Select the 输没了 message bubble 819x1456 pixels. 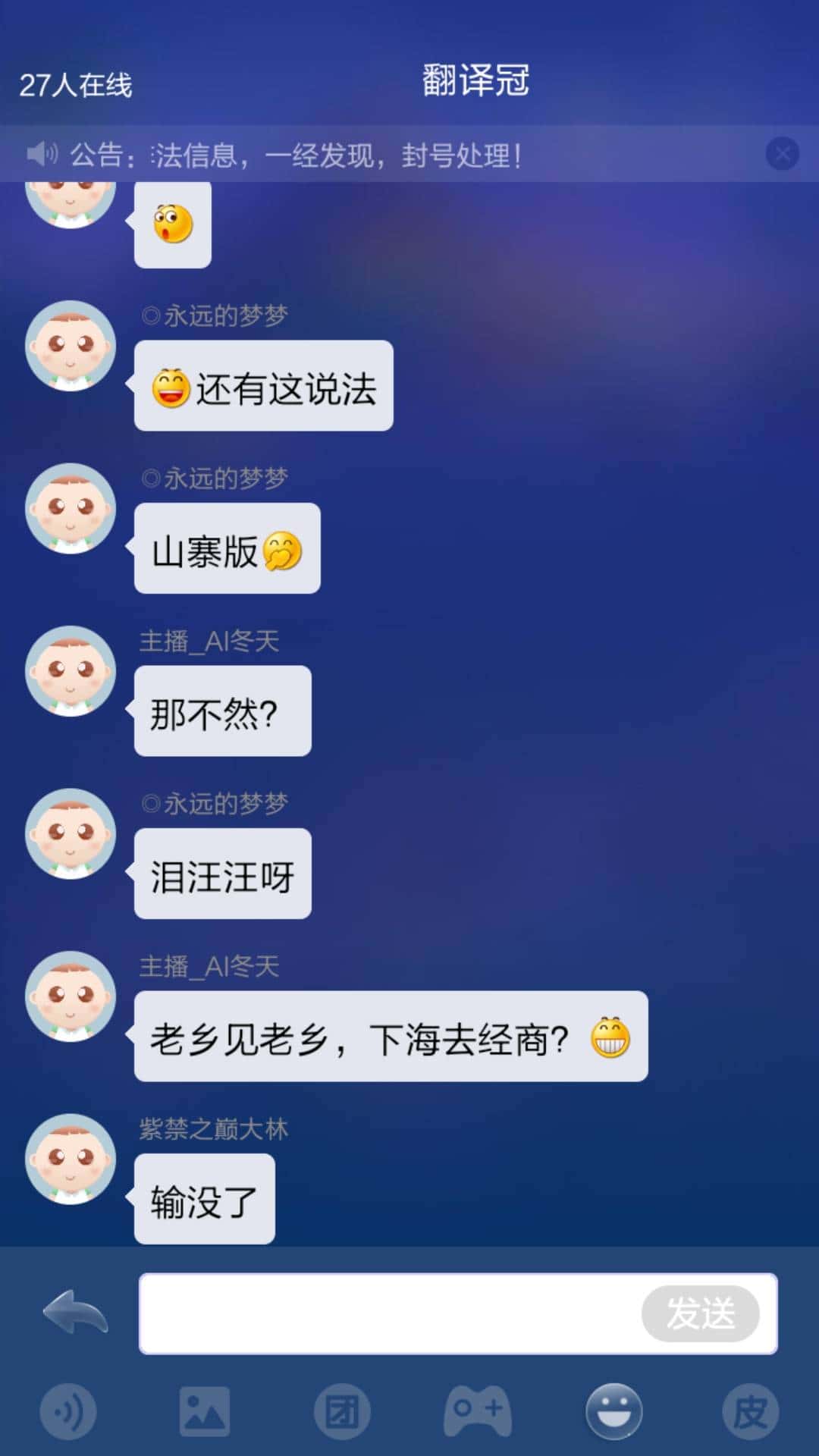pyautogui.click(x=203, y=1200)
